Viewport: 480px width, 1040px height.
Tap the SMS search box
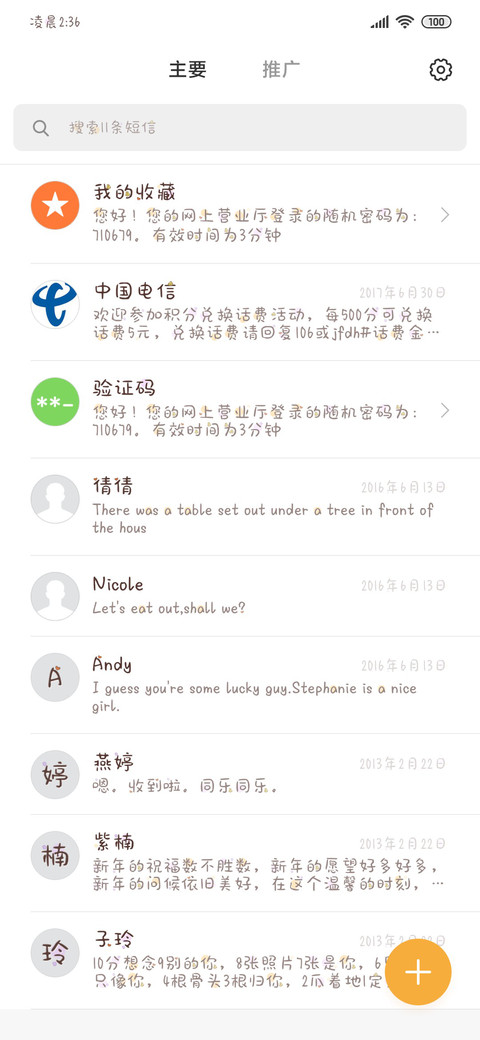240,127
